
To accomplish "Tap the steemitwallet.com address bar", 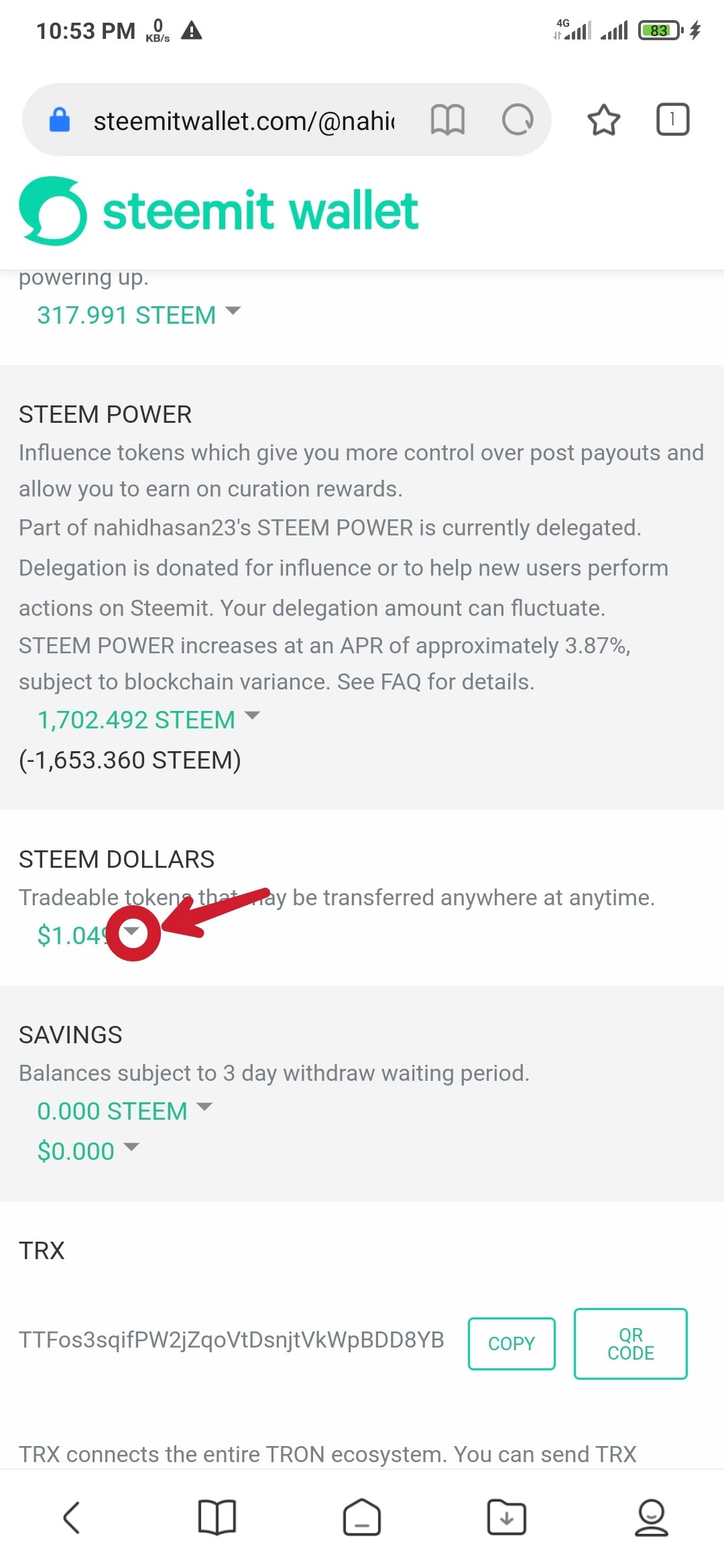I will 243,121.
